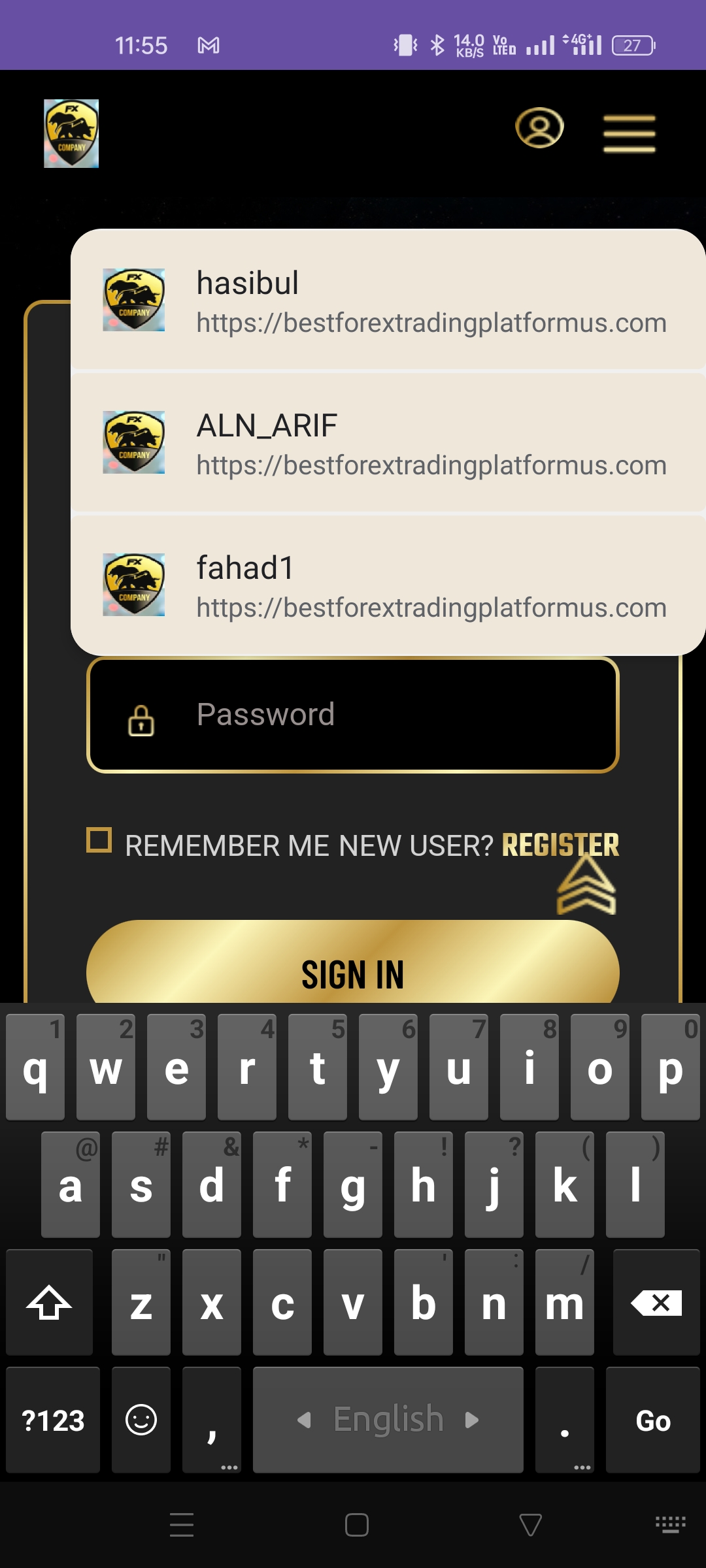Open the user profile icon

pyautogui.click(x=539, y=128)
